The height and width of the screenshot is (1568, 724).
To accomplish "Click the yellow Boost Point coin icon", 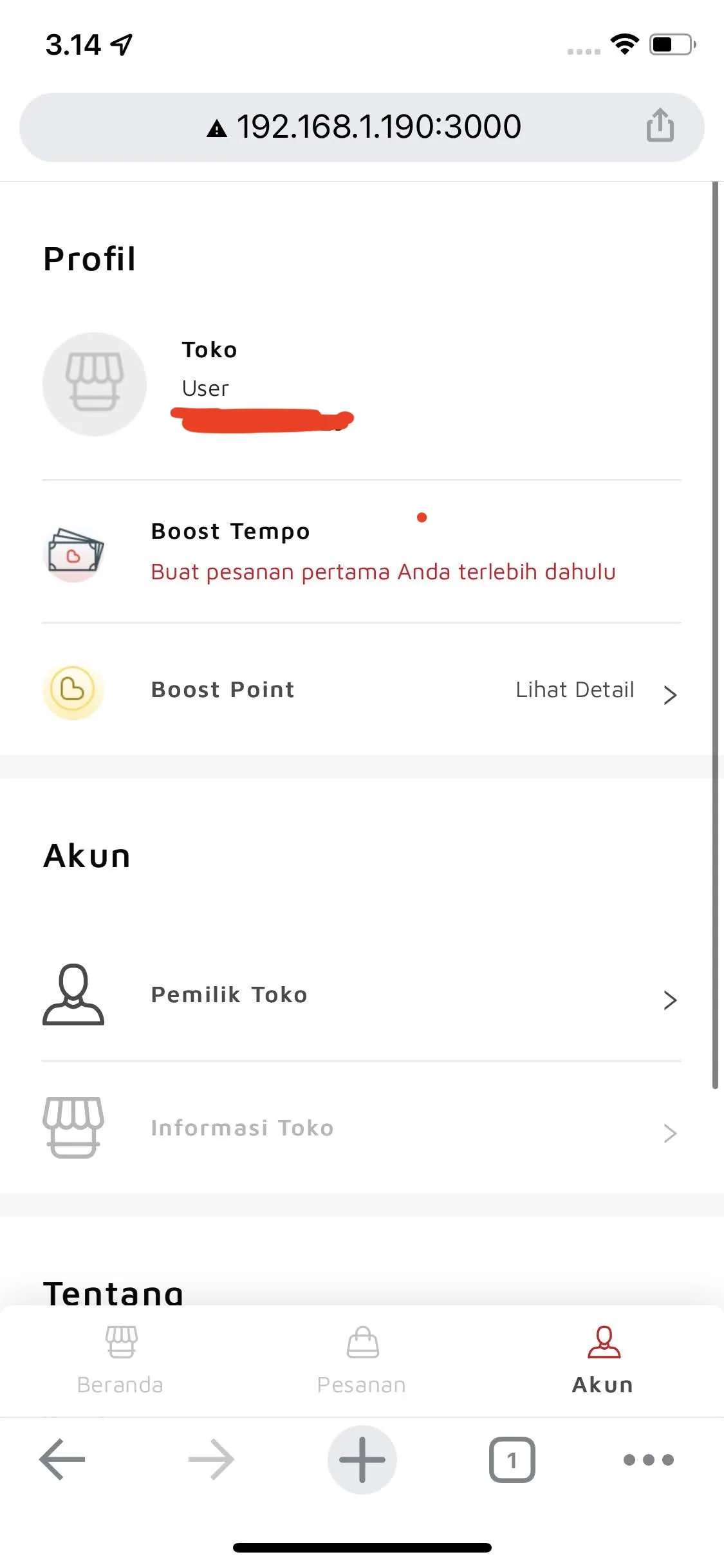I will click(x=73, y=689).
